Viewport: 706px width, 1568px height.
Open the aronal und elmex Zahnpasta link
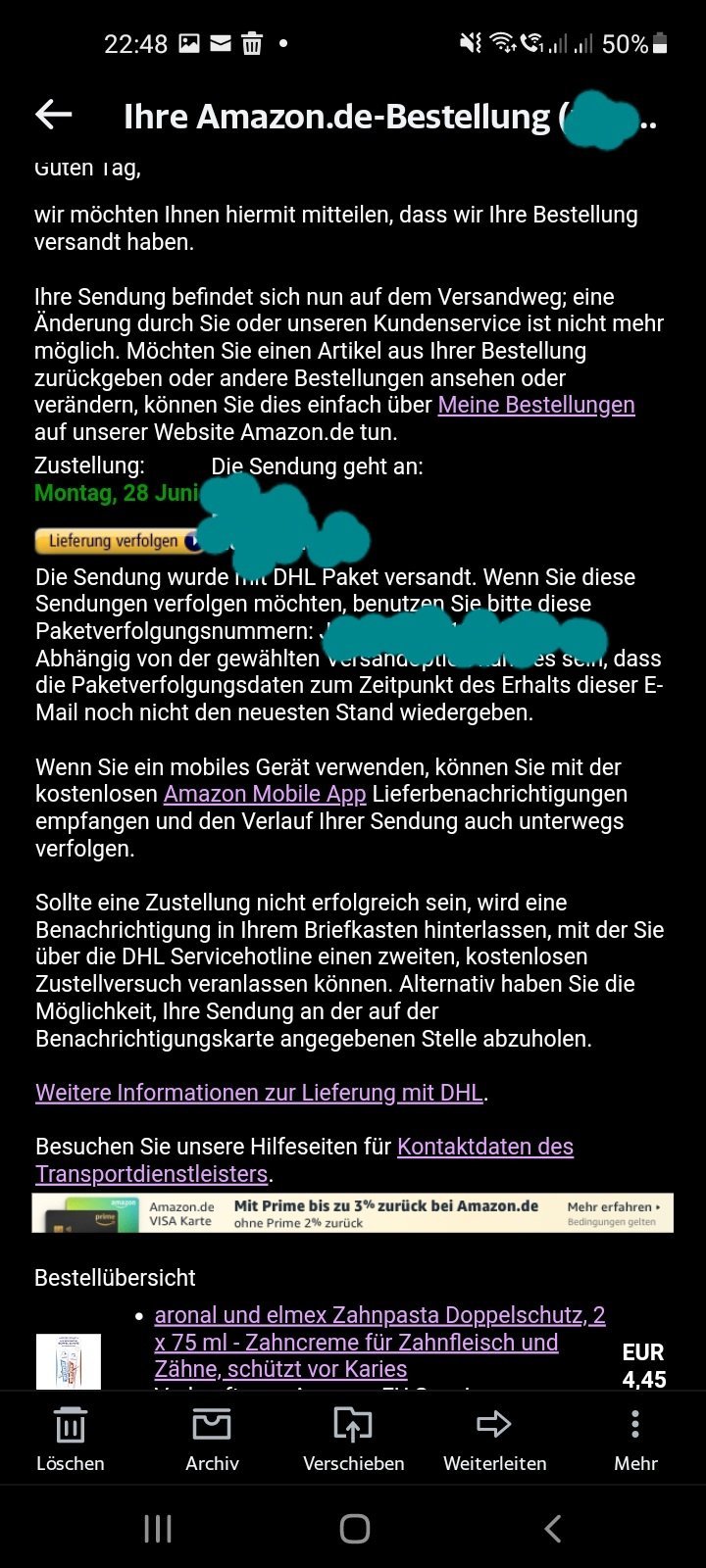point(380,1342)
